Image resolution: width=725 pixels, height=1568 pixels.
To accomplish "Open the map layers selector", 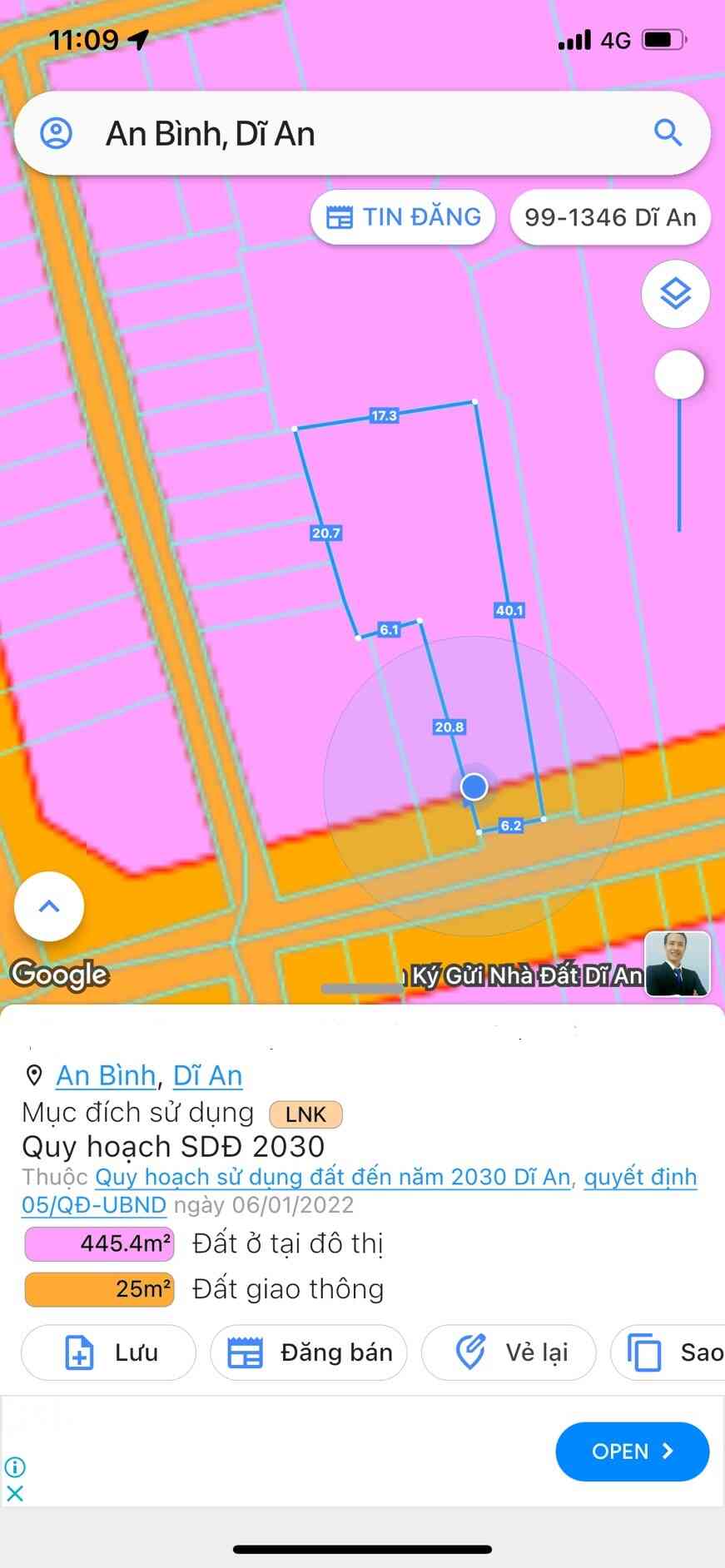I will 675,294.
